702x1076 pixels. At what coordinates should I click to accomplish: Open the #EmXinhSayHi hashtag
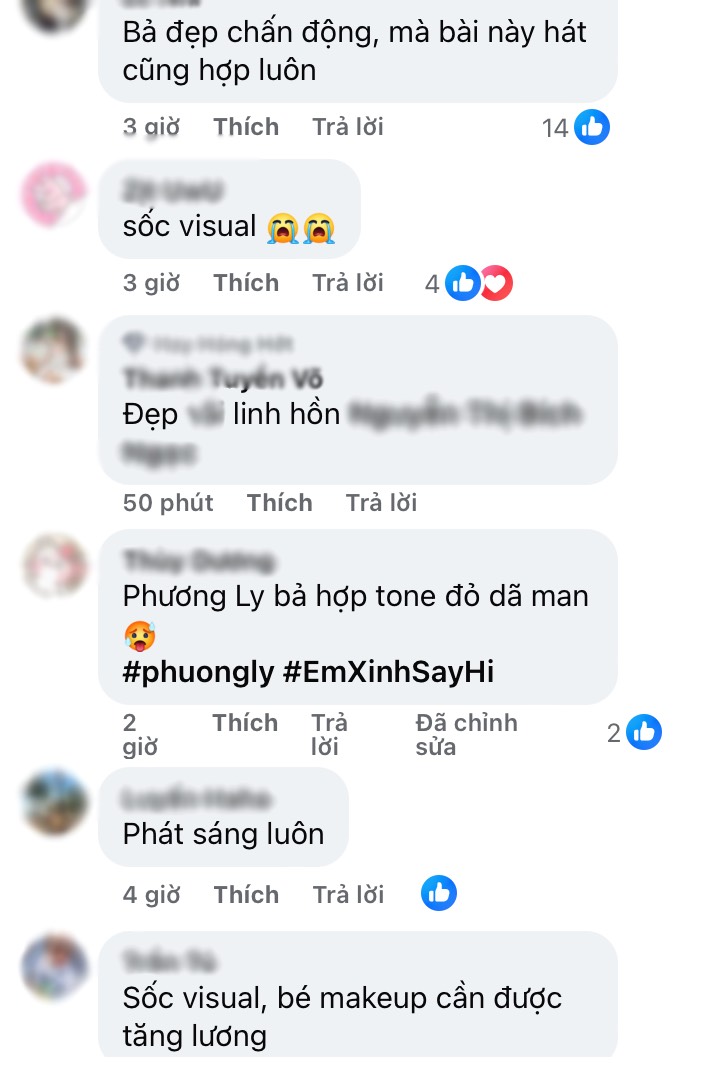[388, 672]
